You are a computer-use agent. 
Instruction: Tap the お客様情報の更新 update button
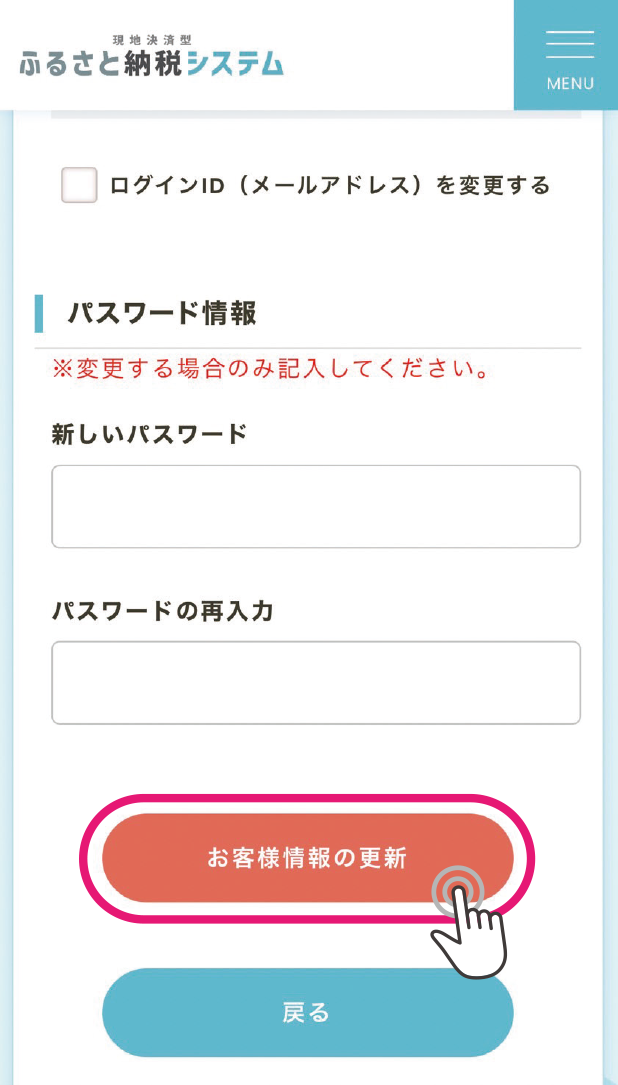click(308, 858)
